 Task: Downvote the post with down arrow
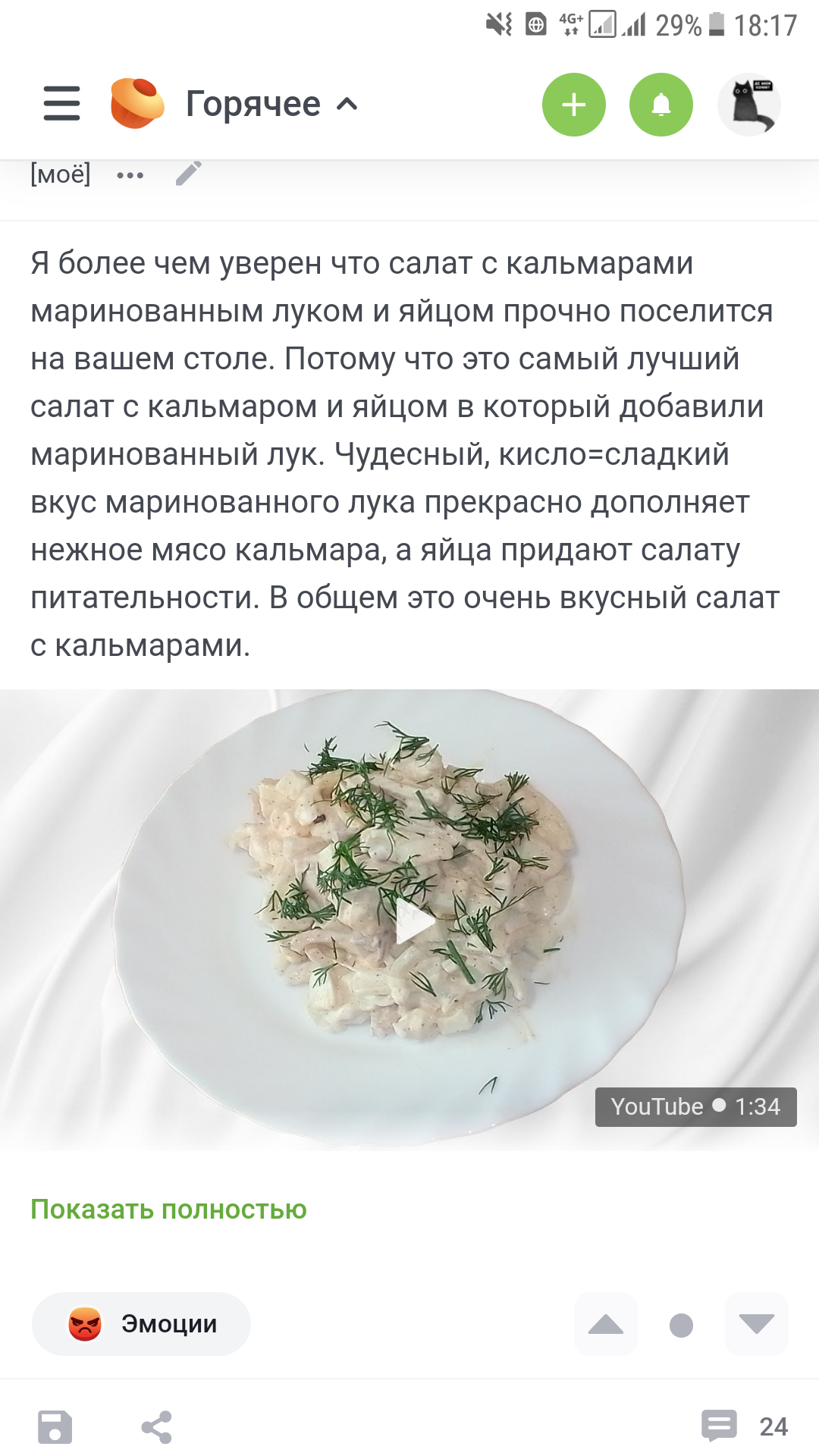[x=757, y=1324]
